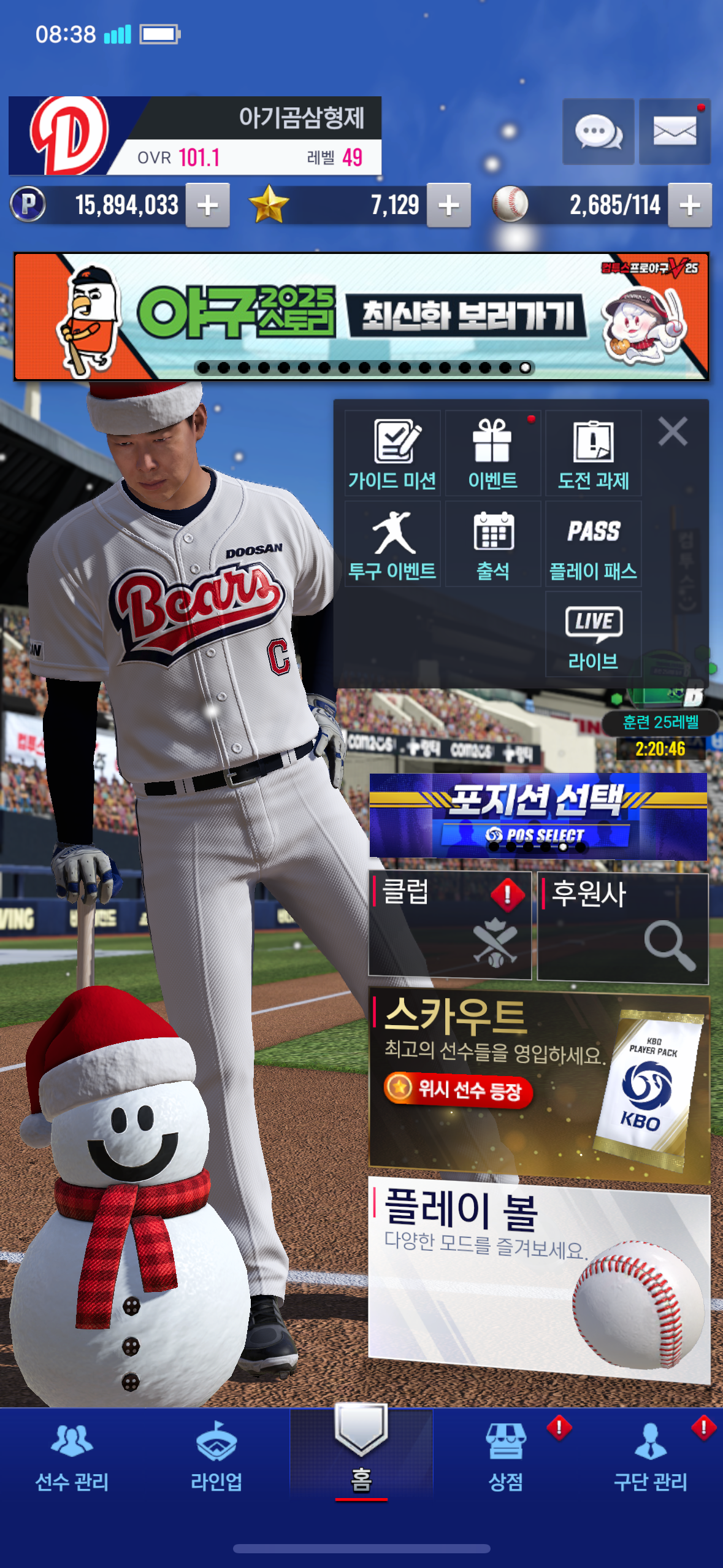The width and height of the screenshot is (723, 1568).
Task: Open 라이브 menu
Action: click(593, 635)
